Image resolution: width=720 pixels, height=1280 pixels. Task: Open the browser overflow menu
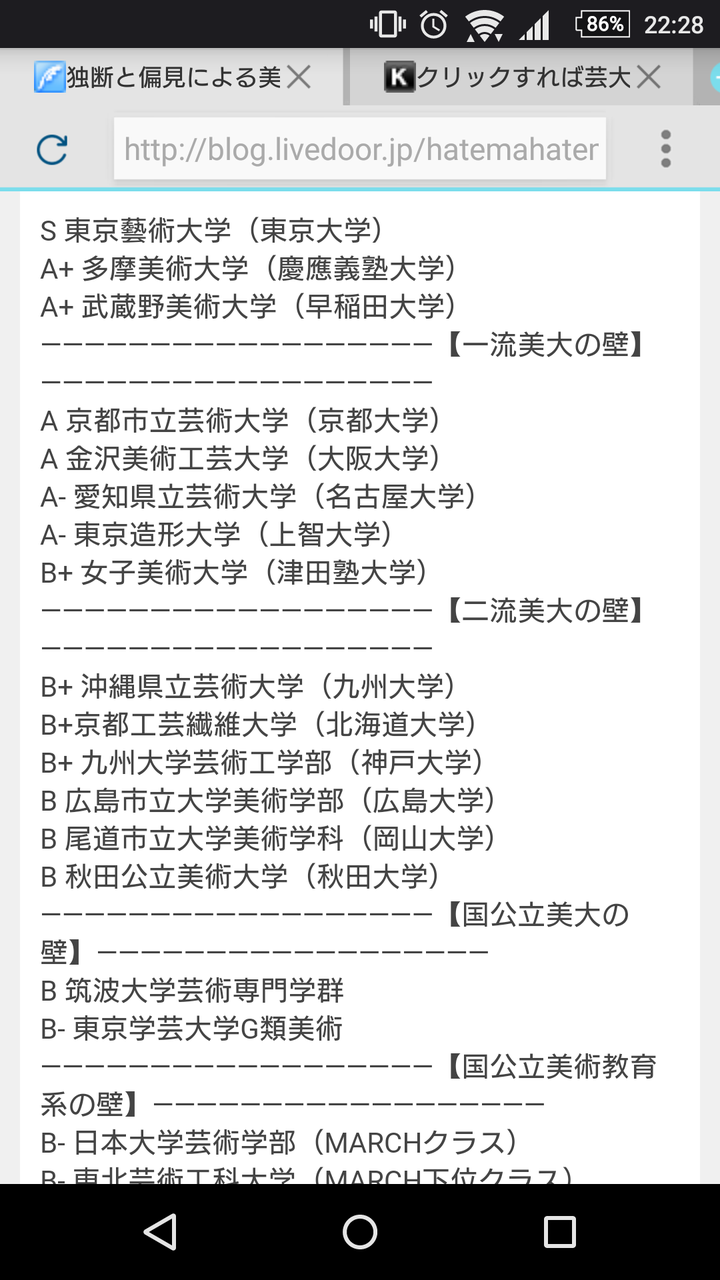(x=665, y=147)
